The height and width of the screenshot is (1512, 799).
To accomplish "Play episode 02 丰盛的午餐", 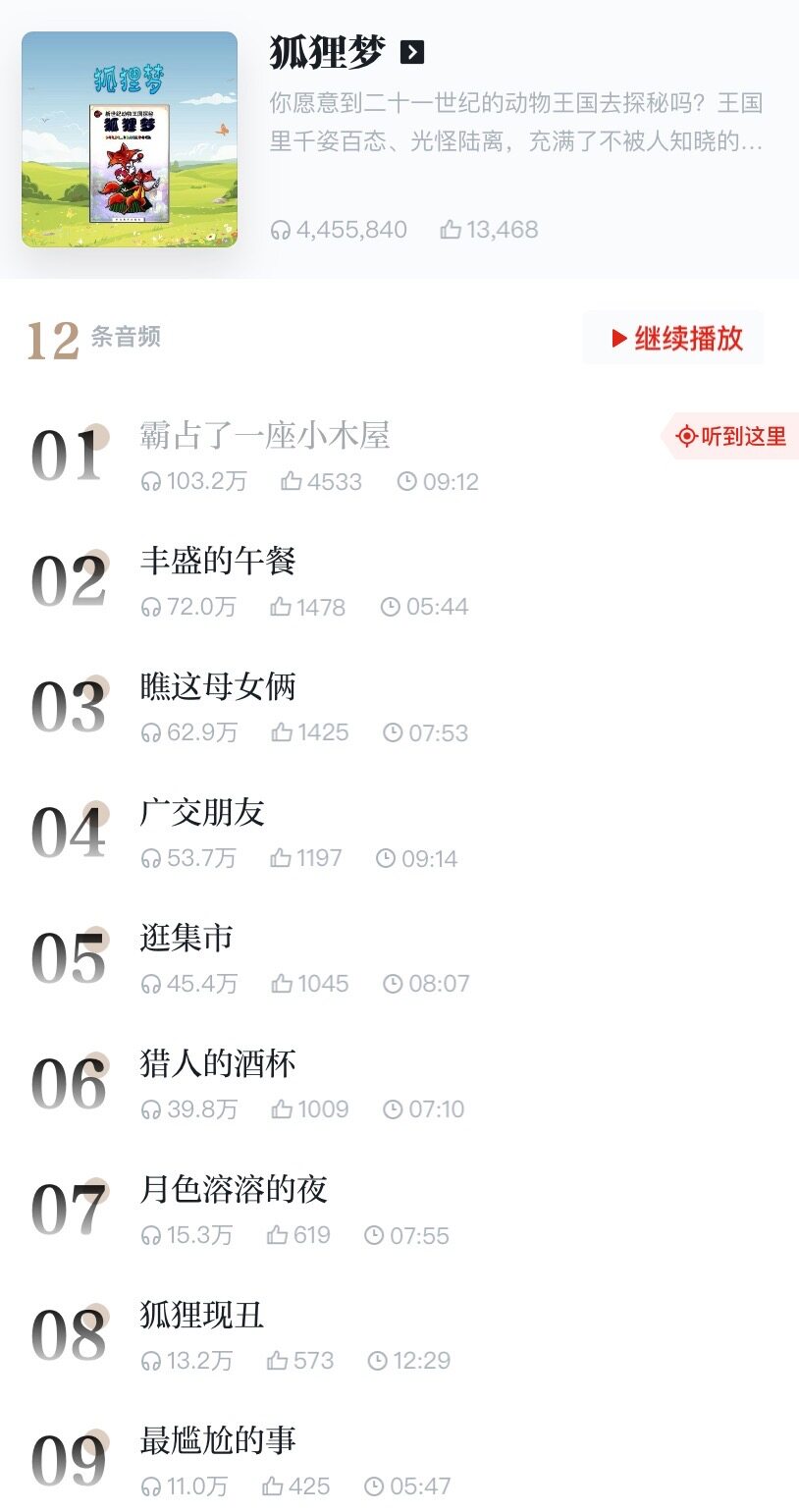I will tap(399, 582).
